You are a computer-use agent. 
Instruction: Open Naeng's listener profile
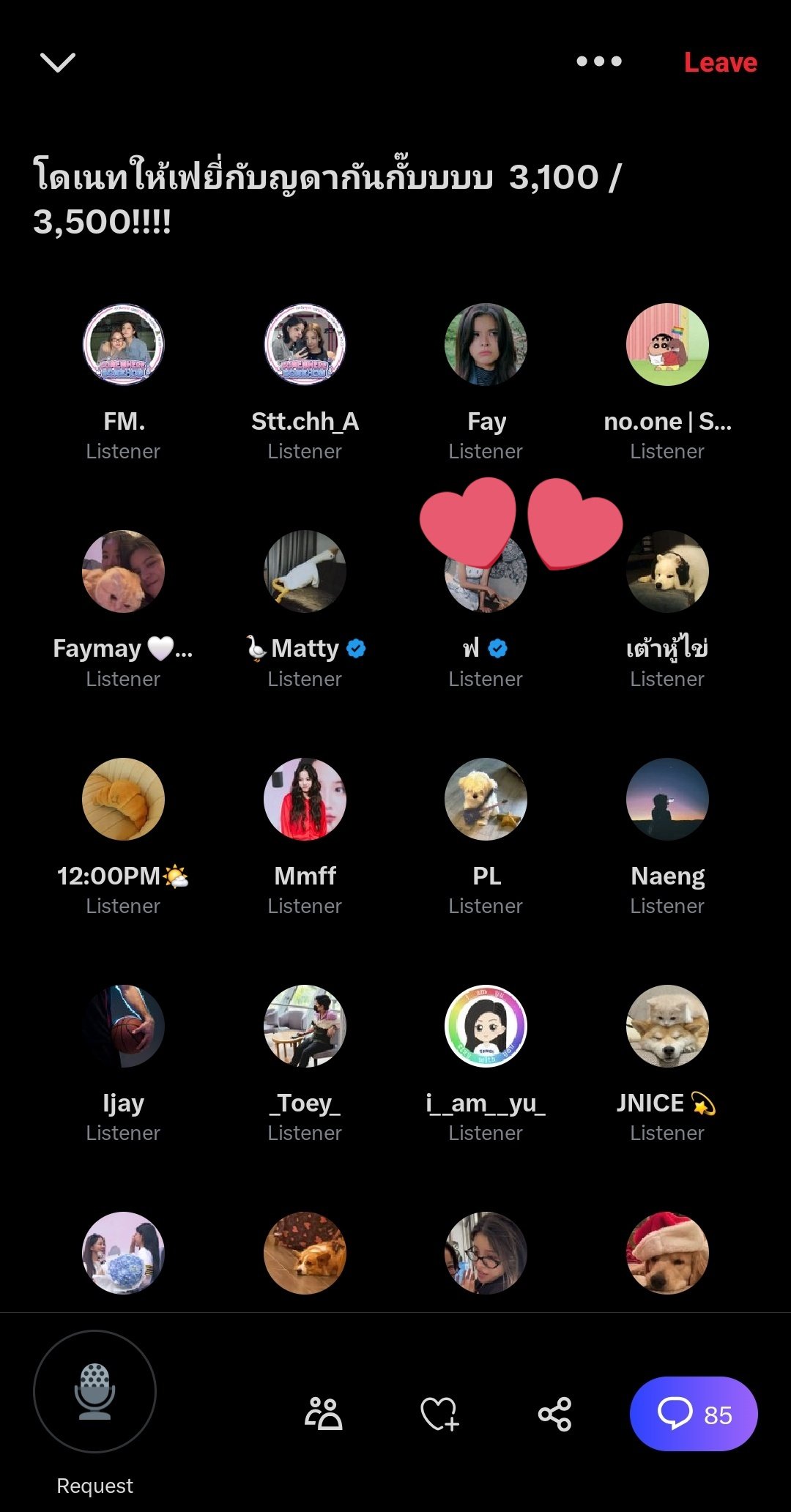pos(667,799)
